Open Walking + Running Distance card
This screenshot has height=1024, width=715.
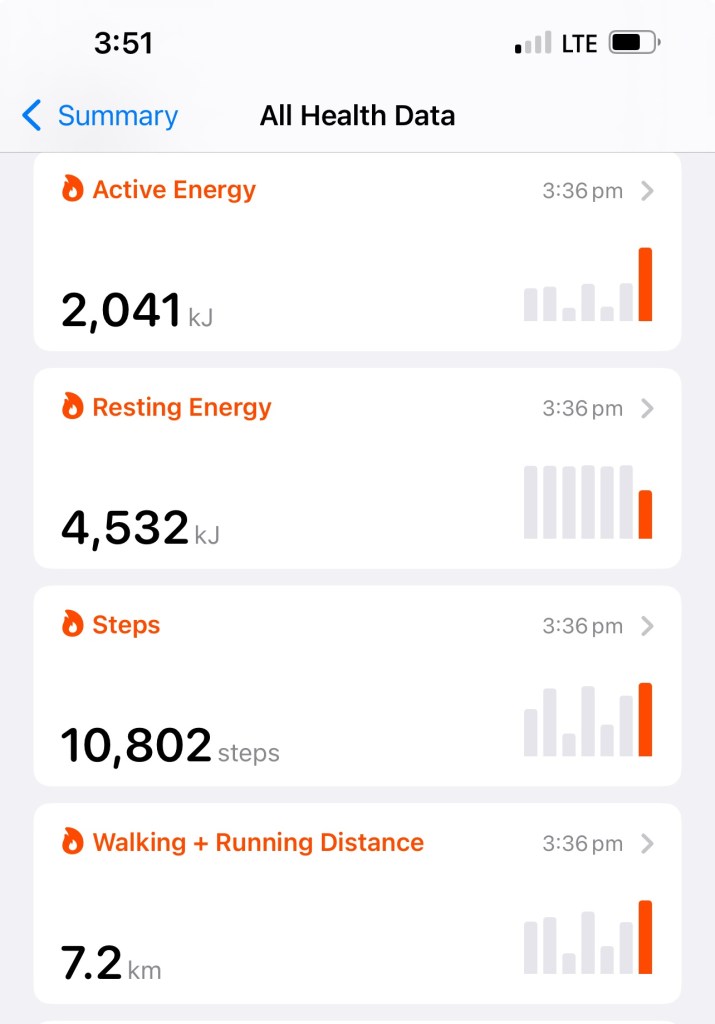[x=357, y=904]
